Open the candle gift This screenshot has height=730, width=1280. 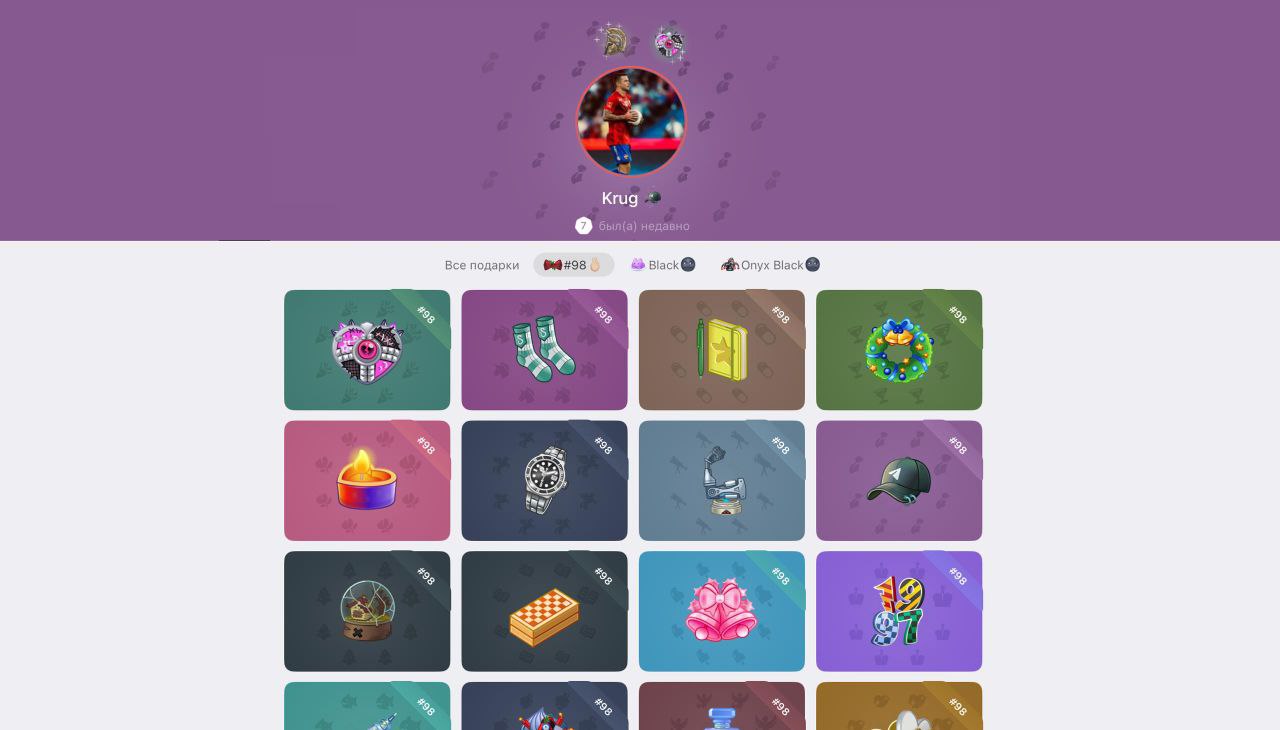tap(367, 481)
